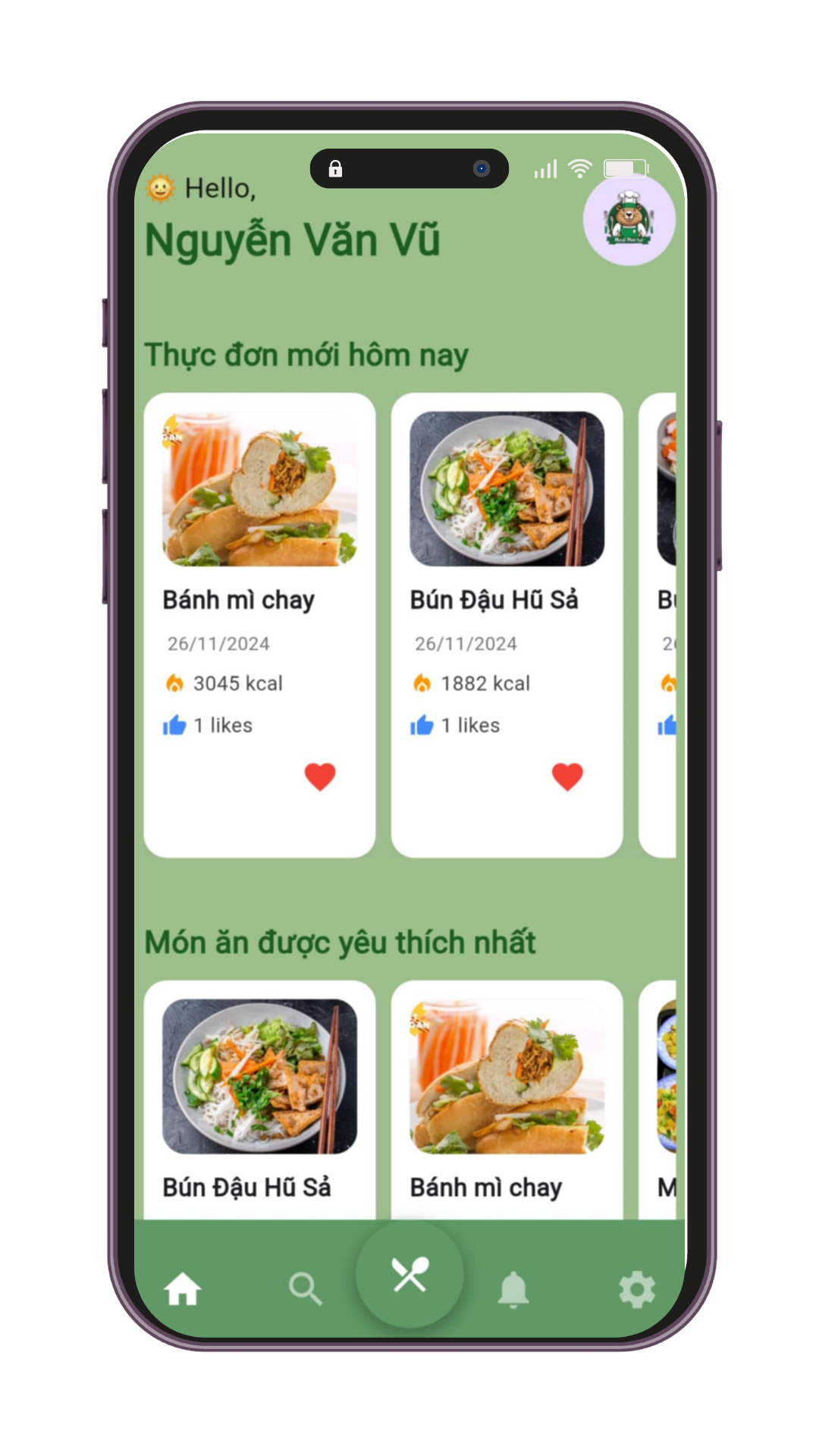
Task: Tap the heart on the Bánh mì chay card
Action: 320,777
